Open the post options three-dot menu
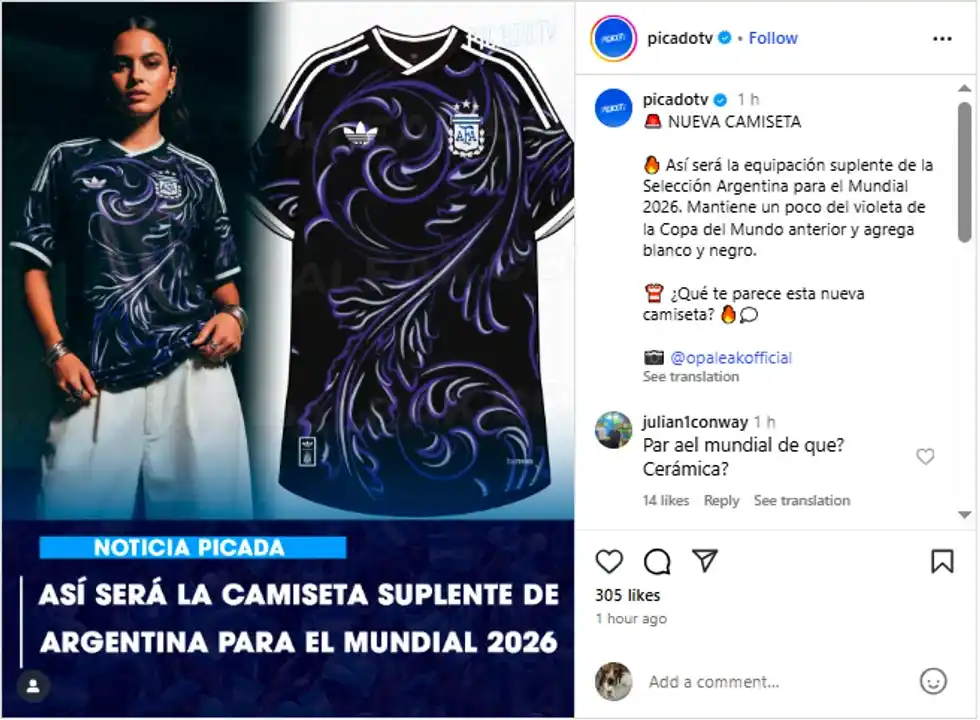 [x=942, y=38]
